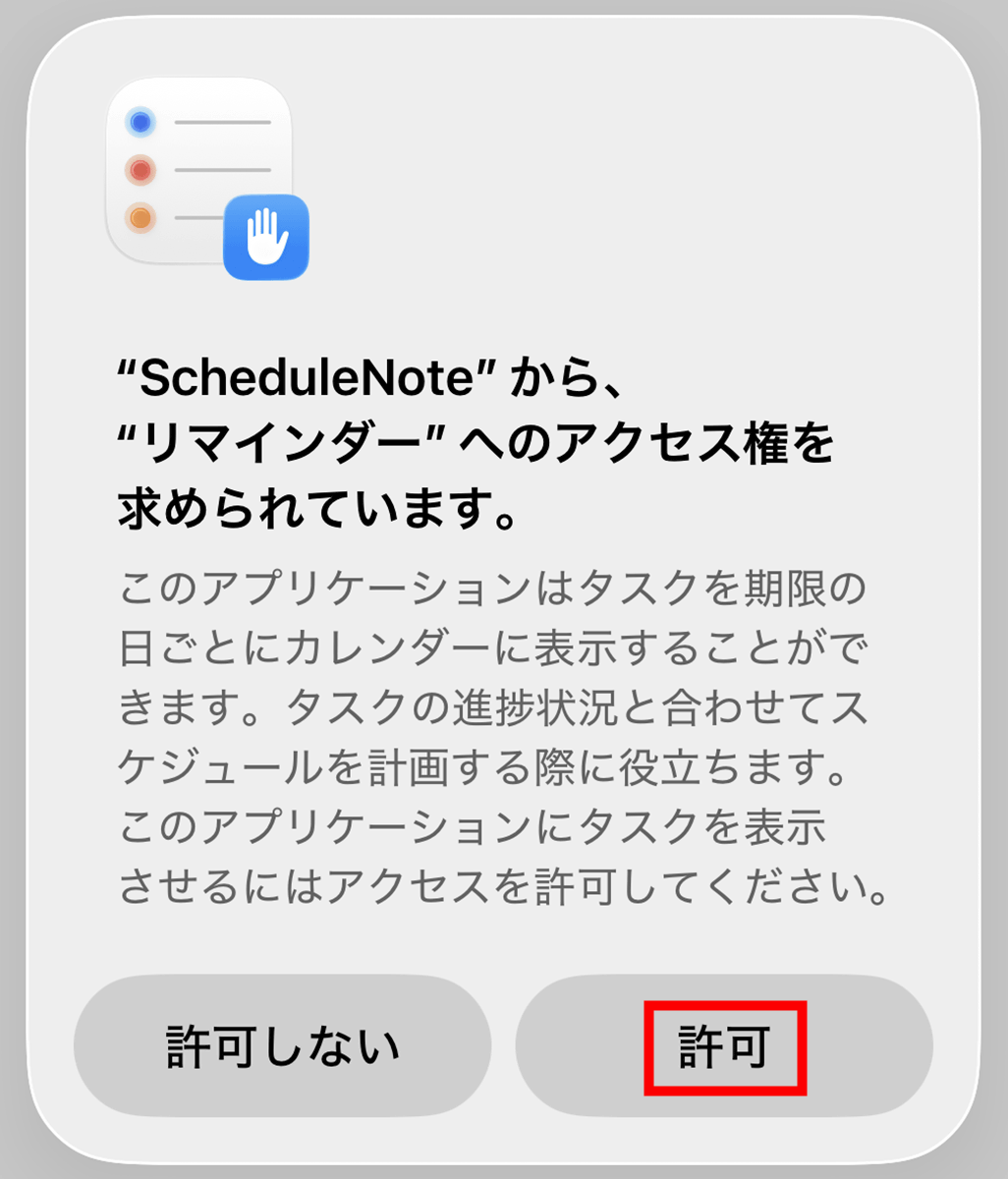Choose 許可しない to deny Reminders access
The height and width of the screenshot is (1179, 1008).
click(282, 1047)
